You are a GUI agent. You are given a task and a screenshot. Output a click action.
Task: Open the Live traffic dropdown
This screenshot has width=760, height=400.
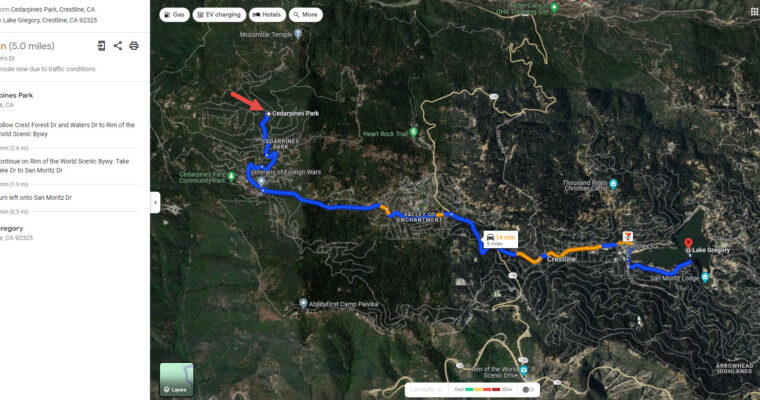426,389
